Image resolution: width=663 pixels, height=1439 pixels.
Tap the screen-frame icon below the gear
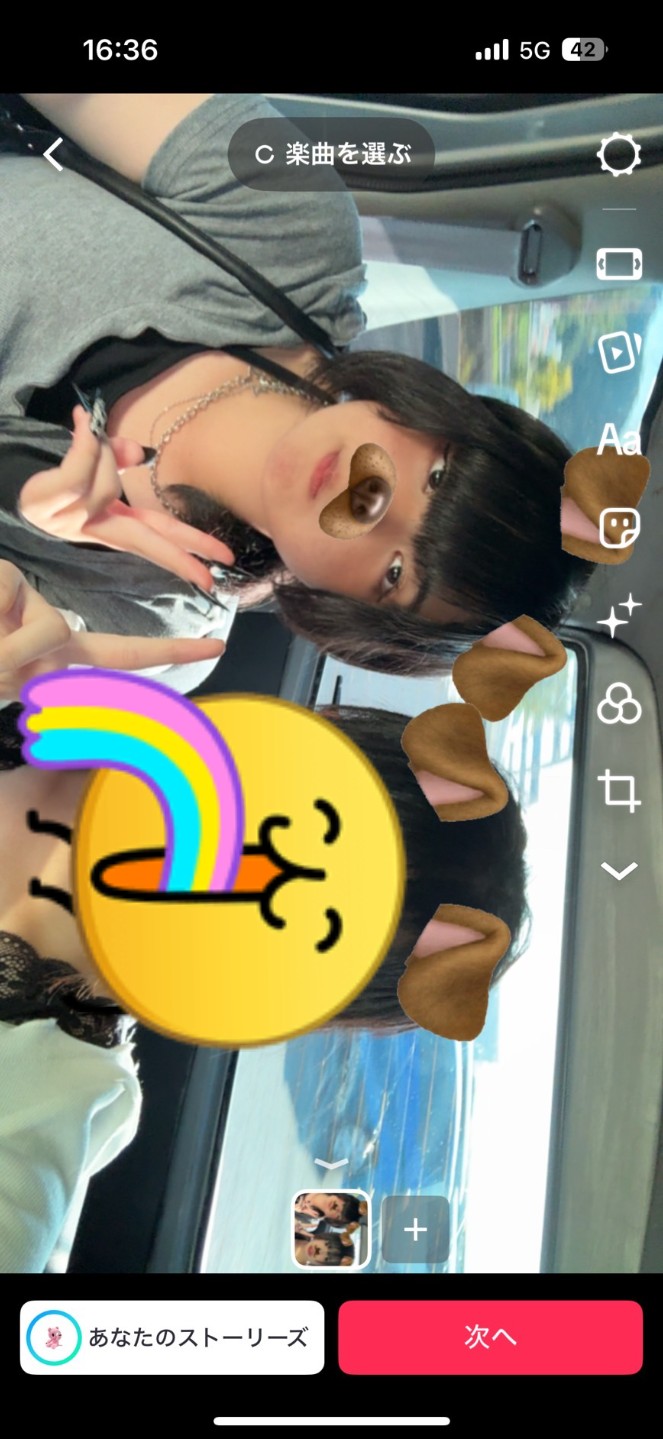618,264
